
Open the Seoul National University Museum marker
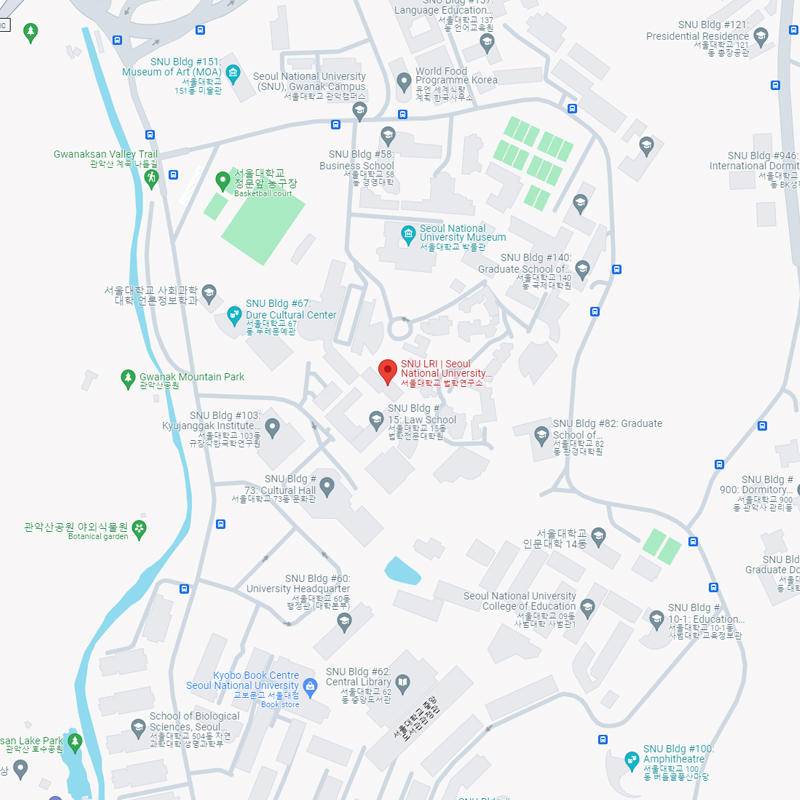[x=408, y=235]
